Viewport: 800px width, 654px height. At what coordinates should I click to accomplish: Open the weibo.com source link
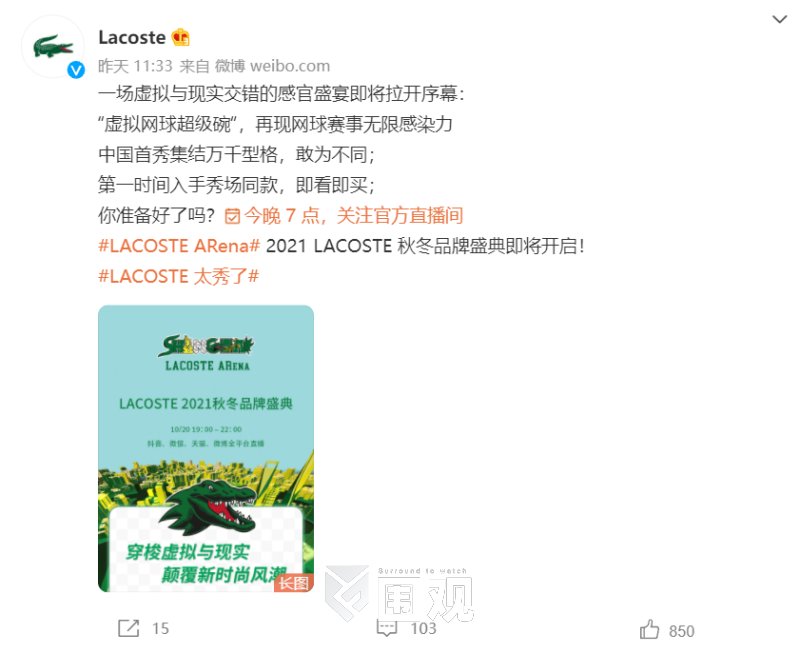289,66
